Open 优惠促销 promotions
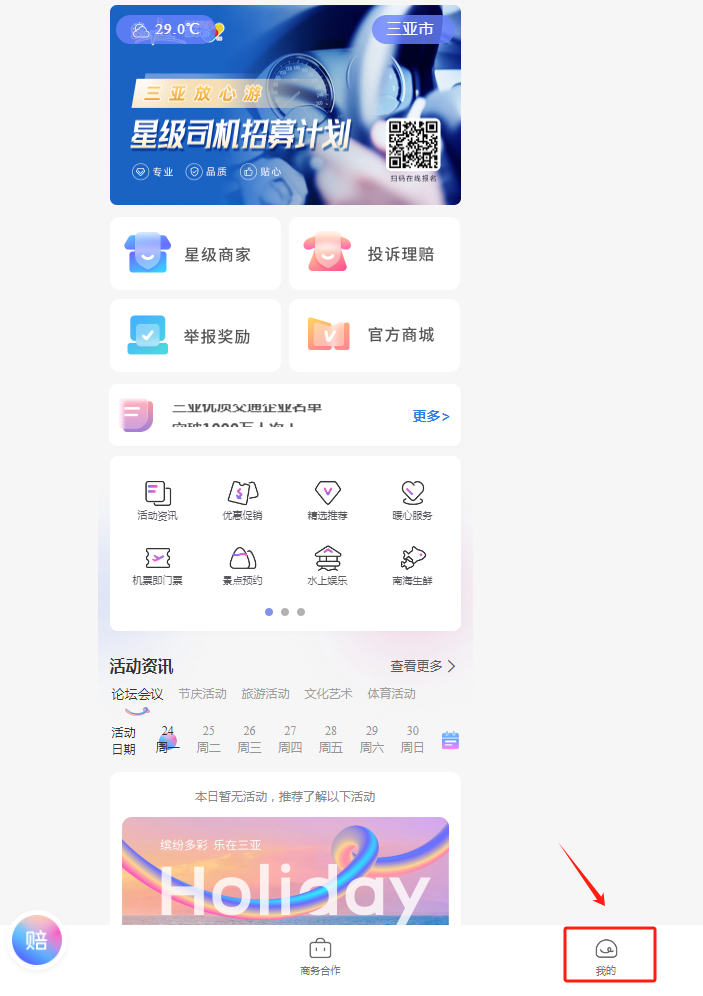 tap(242, 500)
